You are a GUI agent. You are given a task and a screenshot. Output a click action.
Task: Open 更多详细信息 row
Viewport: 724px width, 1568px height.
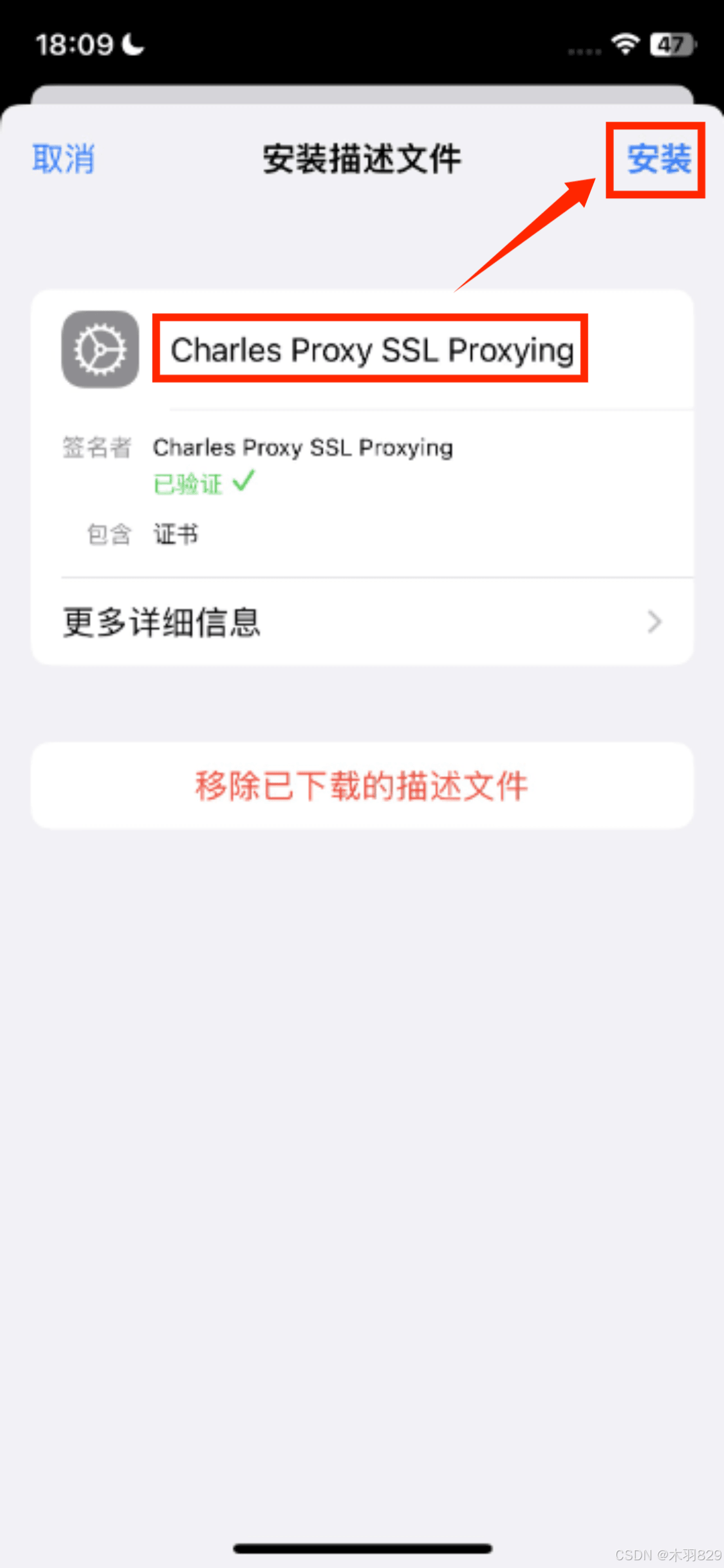pos(362,622)
